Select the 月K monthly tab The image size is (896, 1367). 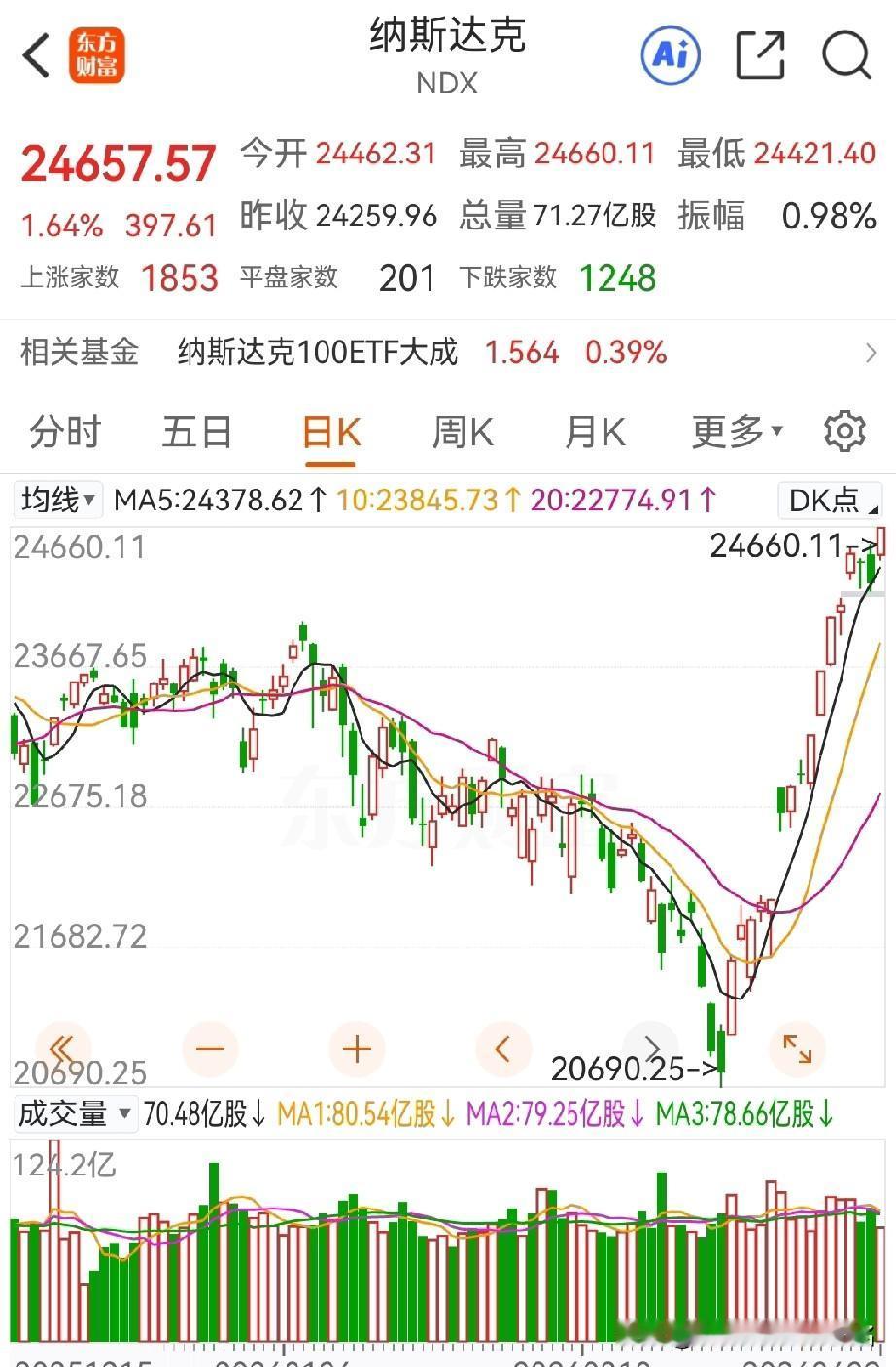[x=595, y=431]
